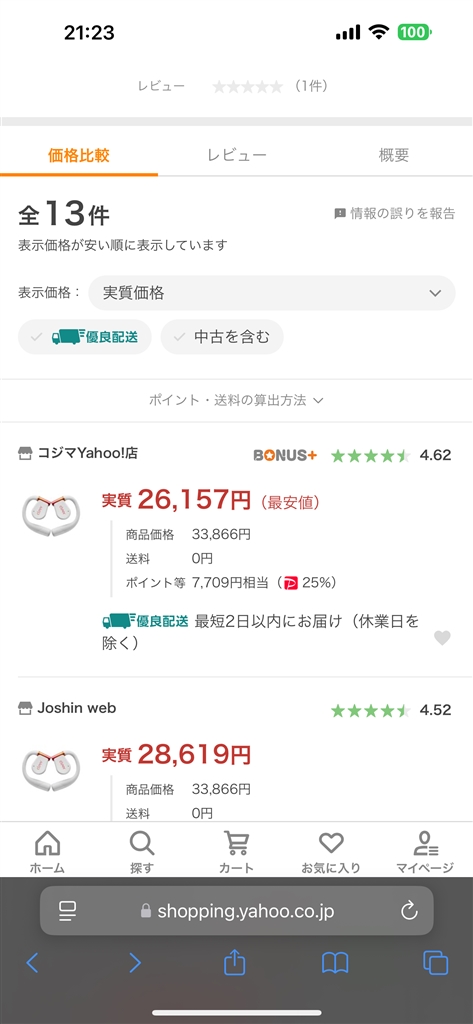The width and height of the screenshot is (473, 1024).
Task: Go to the ホーム tab
Action: (x=47, y=852)
